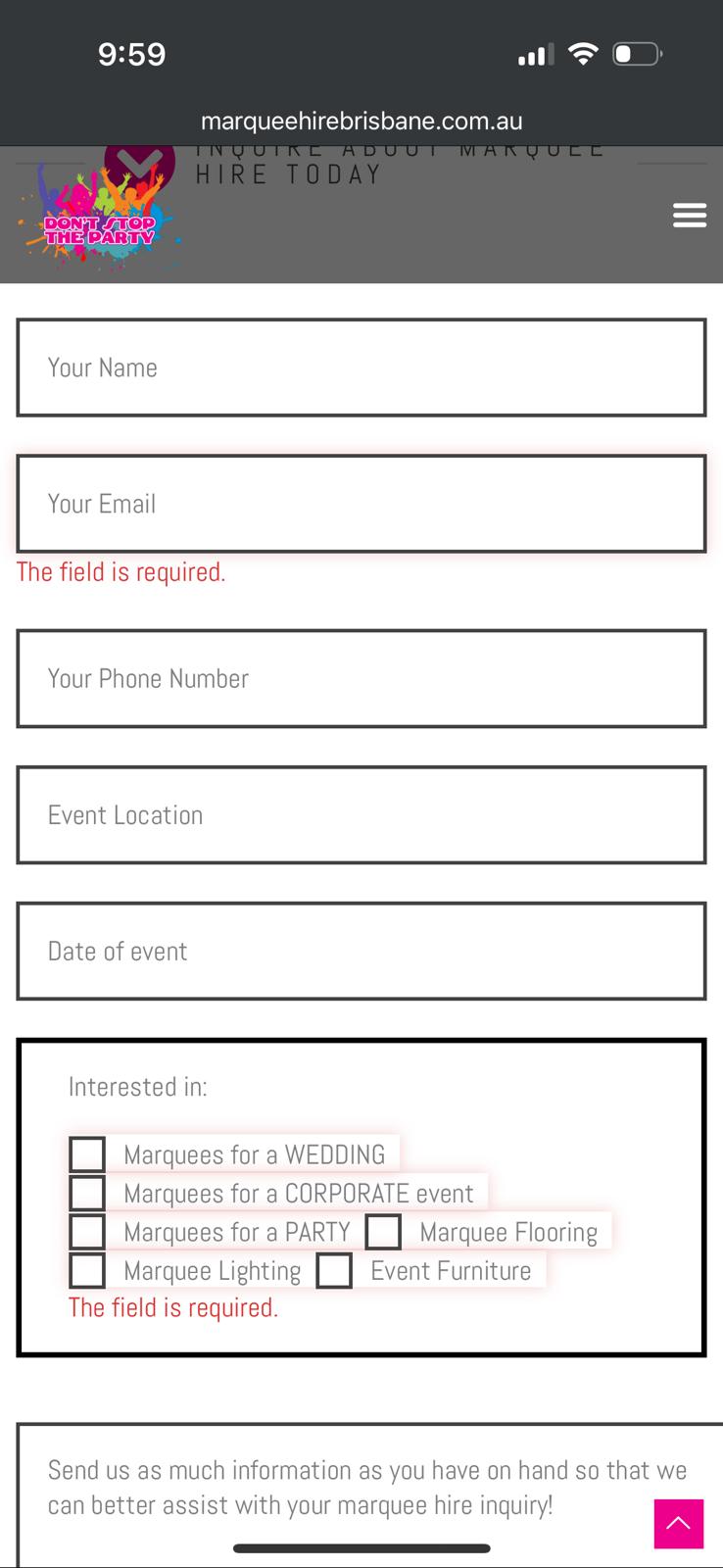Open the Date of event field
This screenshot has height=1568, width=723.
pos(361,951)
